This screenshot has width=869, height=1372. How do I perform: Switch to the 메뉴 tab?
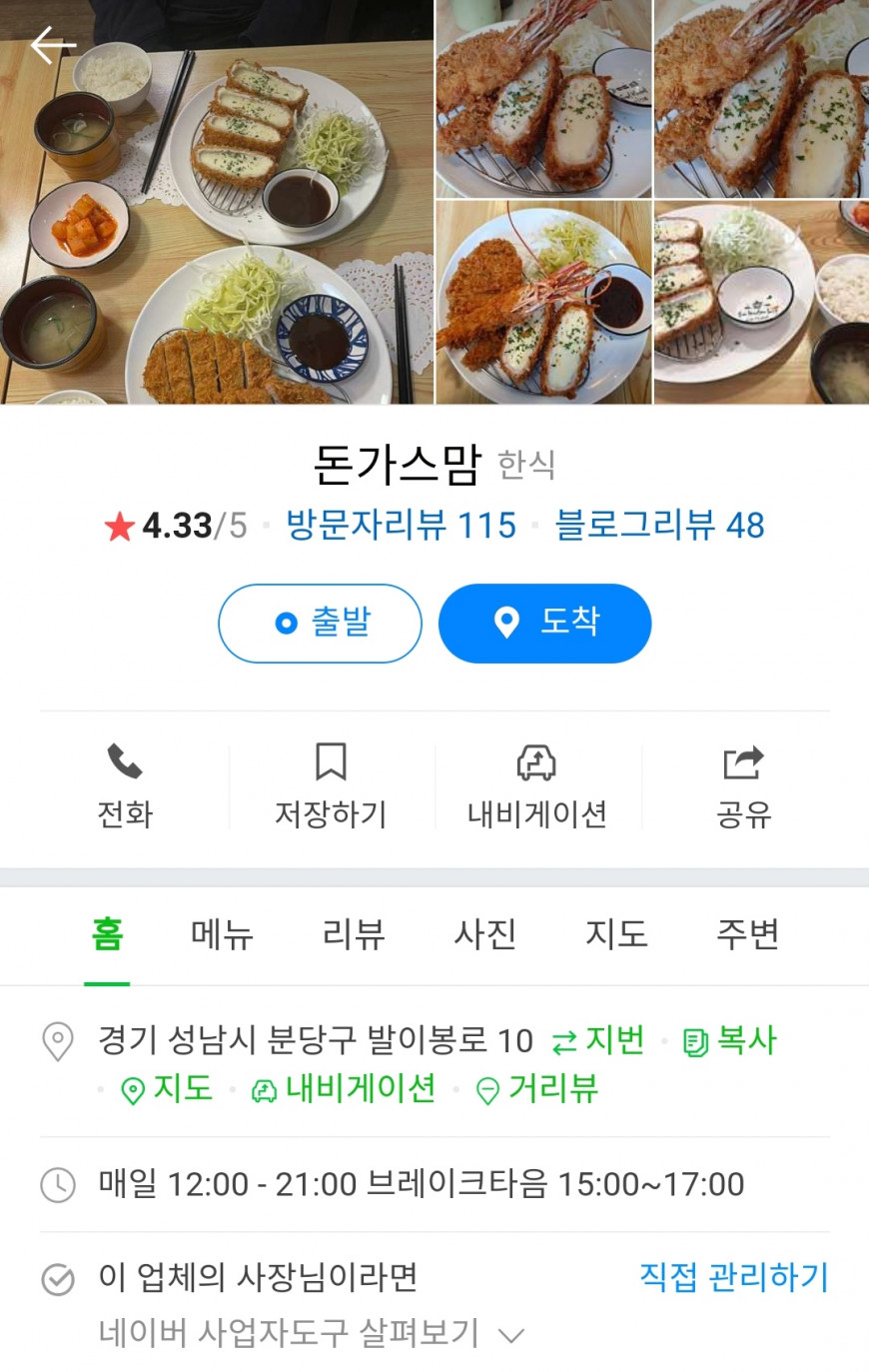(x=222, y=934)
